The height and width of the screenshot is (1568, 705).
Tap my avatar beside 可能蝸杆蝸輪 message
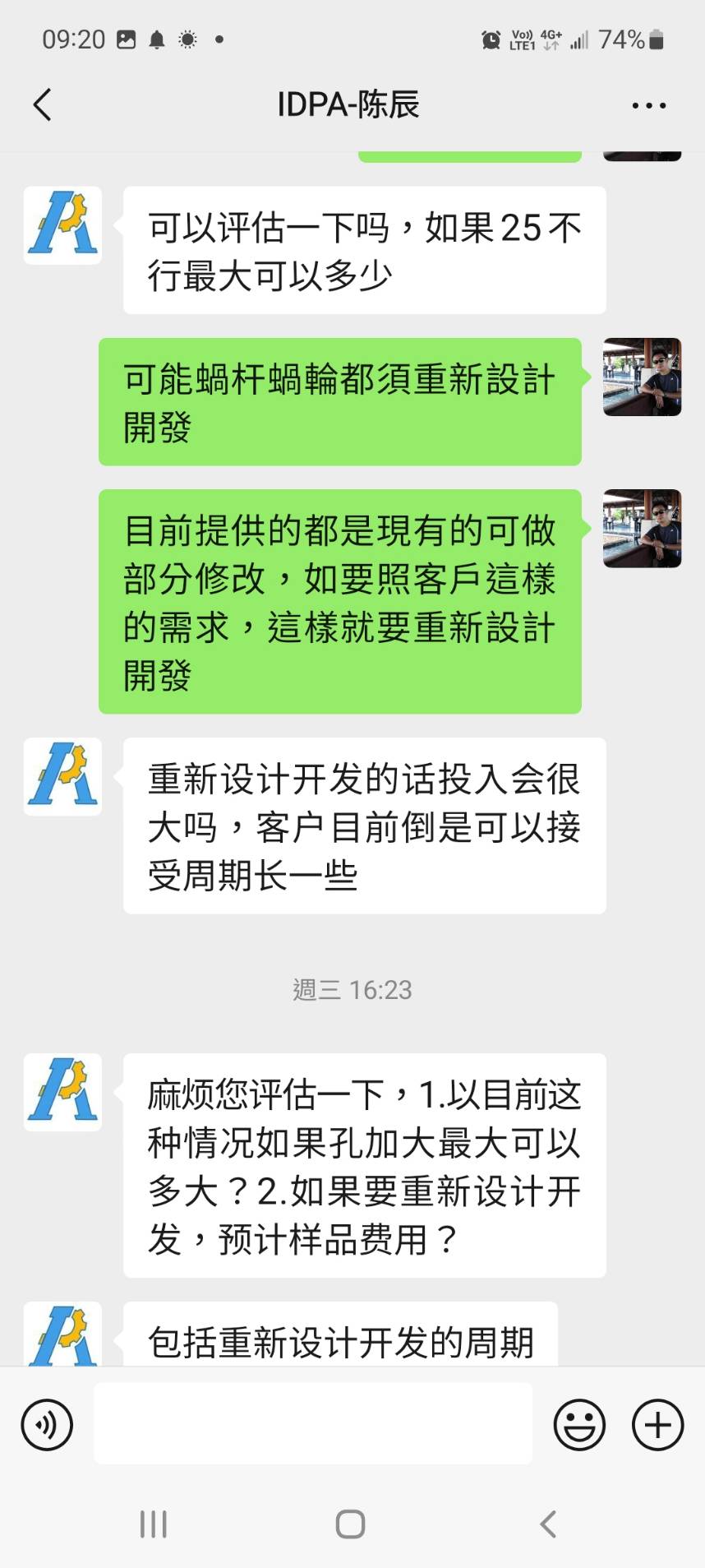pyautogui.click(x=642, y=377)
